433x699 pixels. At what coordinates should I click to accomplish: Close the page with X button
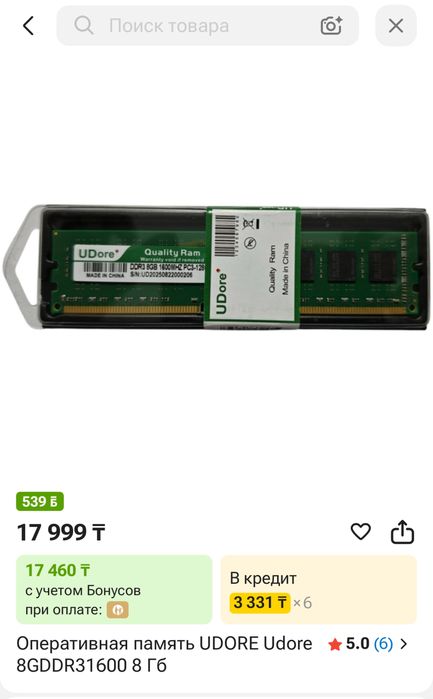396,25
